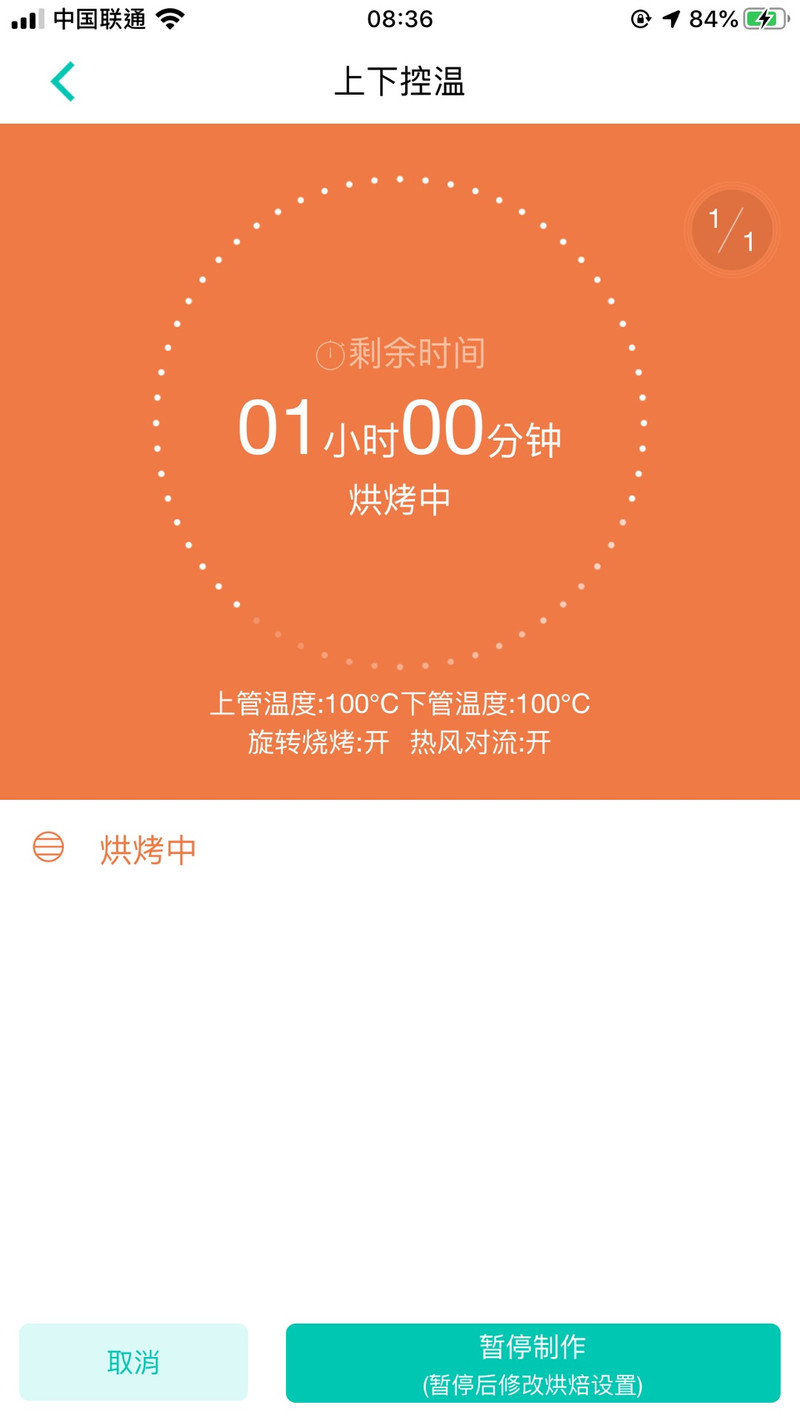The height and width of the screenshot is (1422, 800).
Task: Go back using the green arrow
Action: coord(63,81)
